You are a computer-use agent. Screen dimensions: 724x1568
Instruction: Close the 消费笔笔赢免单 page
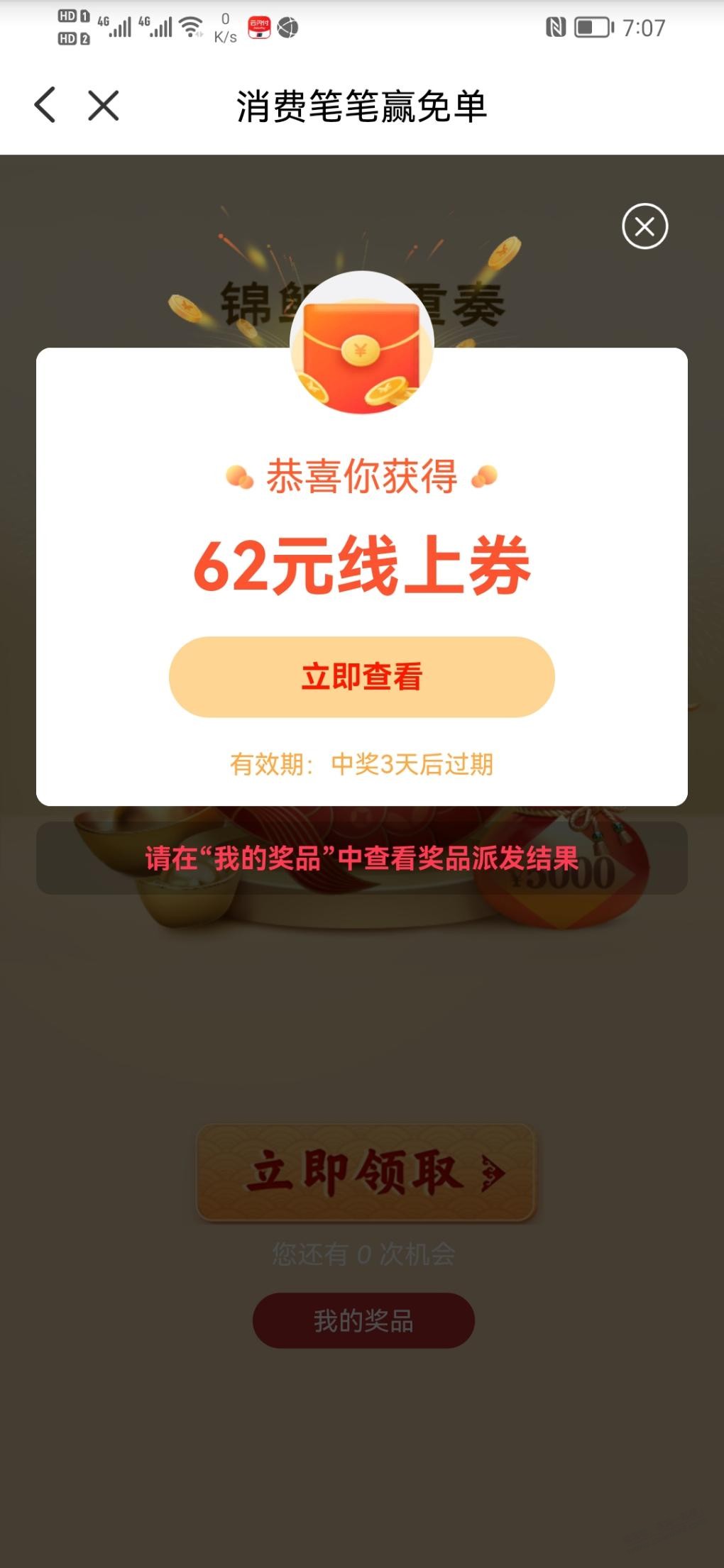point(104,106)
